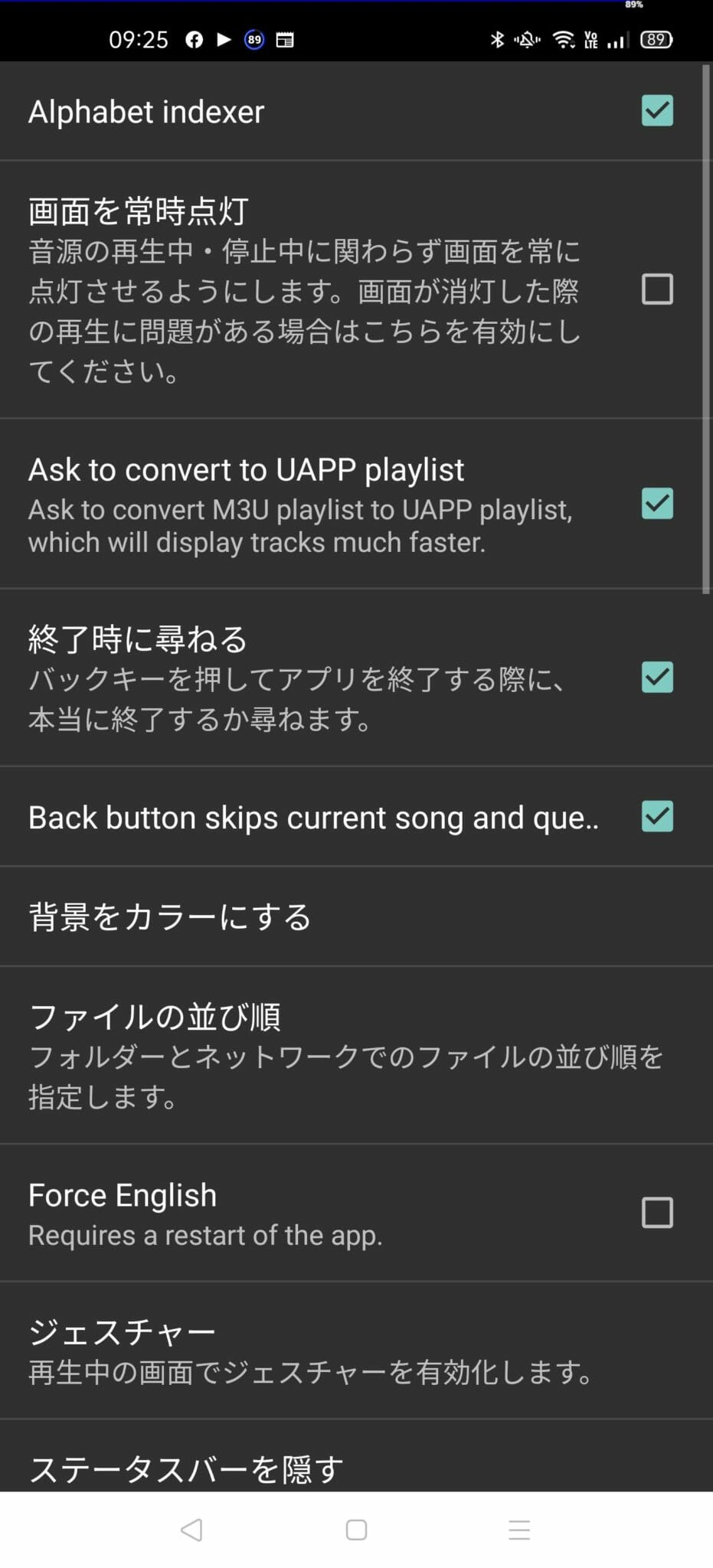Screen dimensions: 713x1568
Task: Tap the VoLTE indicator icon
Action: click(x=591, y=39)
